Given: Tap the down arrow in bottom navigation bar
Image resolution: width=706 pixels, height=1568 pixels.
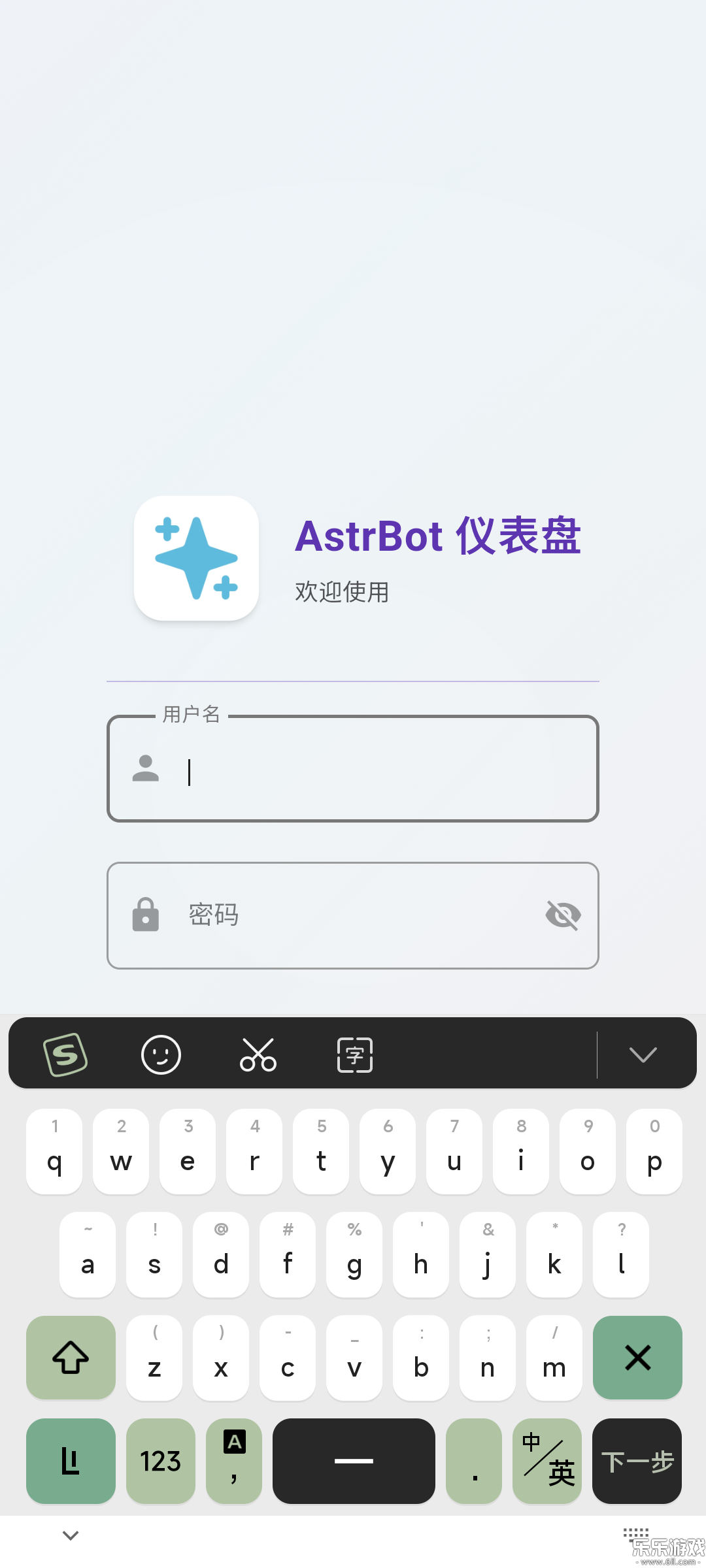Looking at the screenshot, I should click(70, 1535).
